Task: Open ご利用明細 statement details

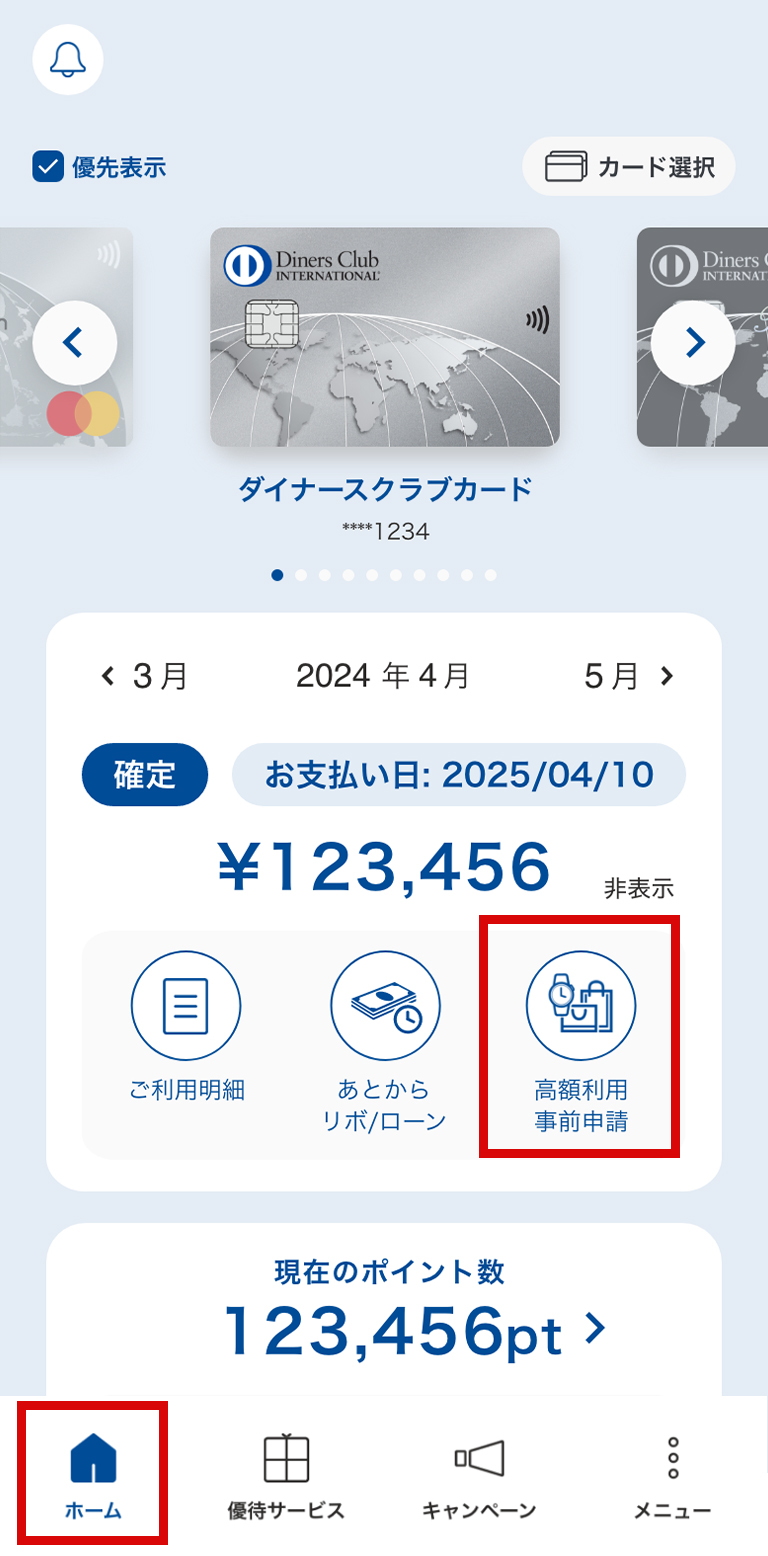Action: (186, 1040)
